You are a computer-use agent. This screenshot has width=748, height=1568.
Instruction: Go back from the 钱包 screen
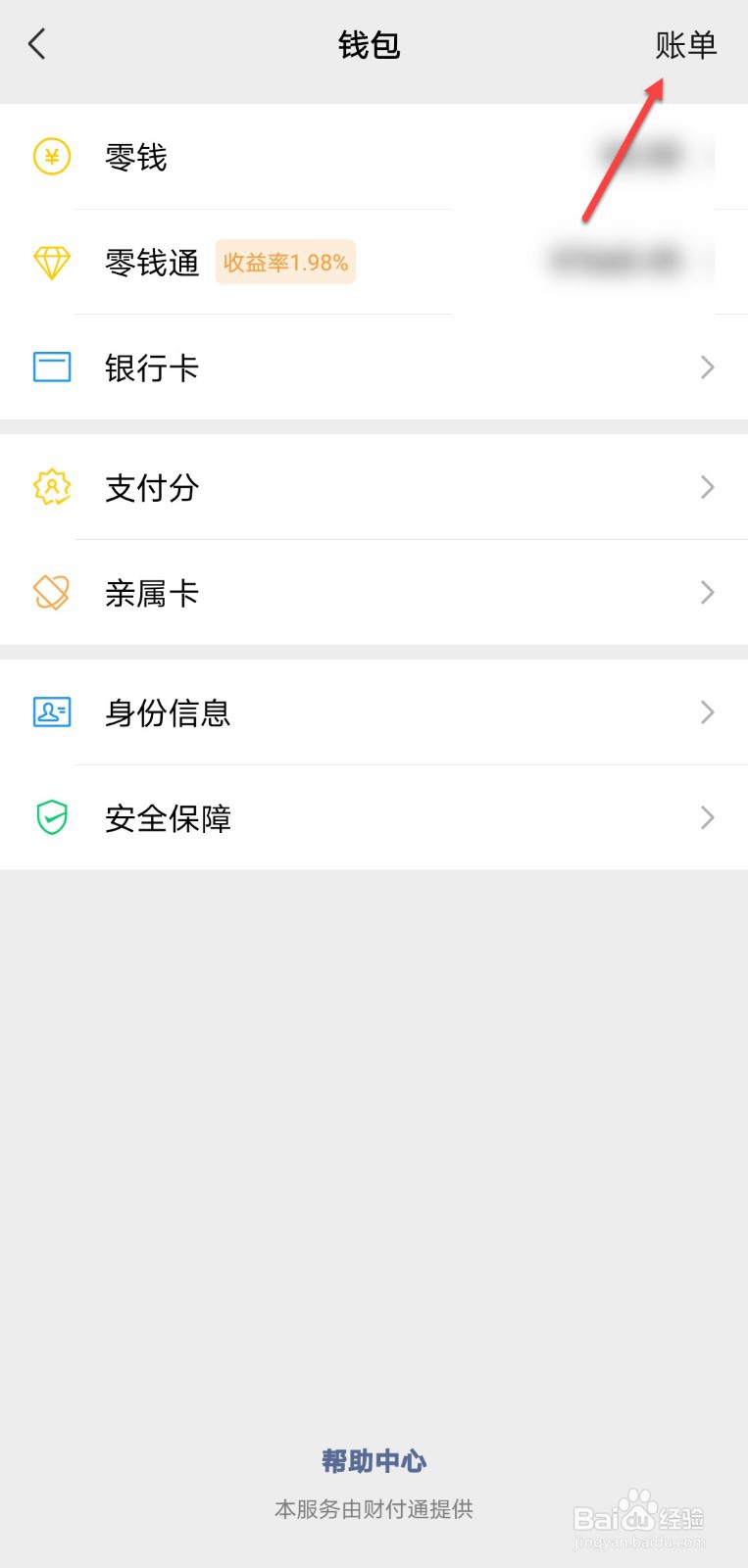37,44
